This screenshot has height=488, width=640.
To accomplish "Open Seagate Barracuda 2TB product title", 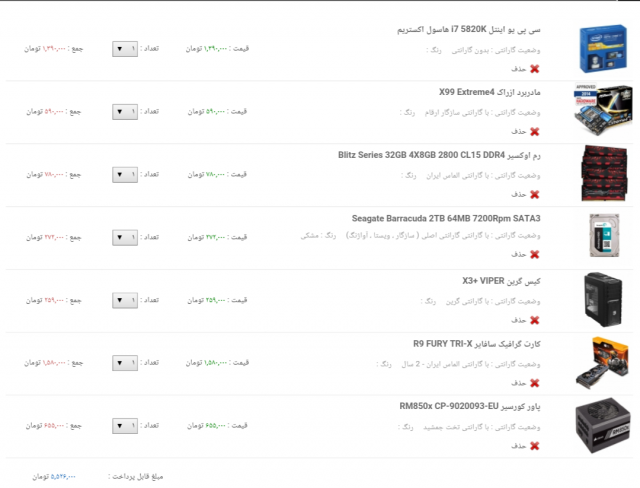I will 446,218.
